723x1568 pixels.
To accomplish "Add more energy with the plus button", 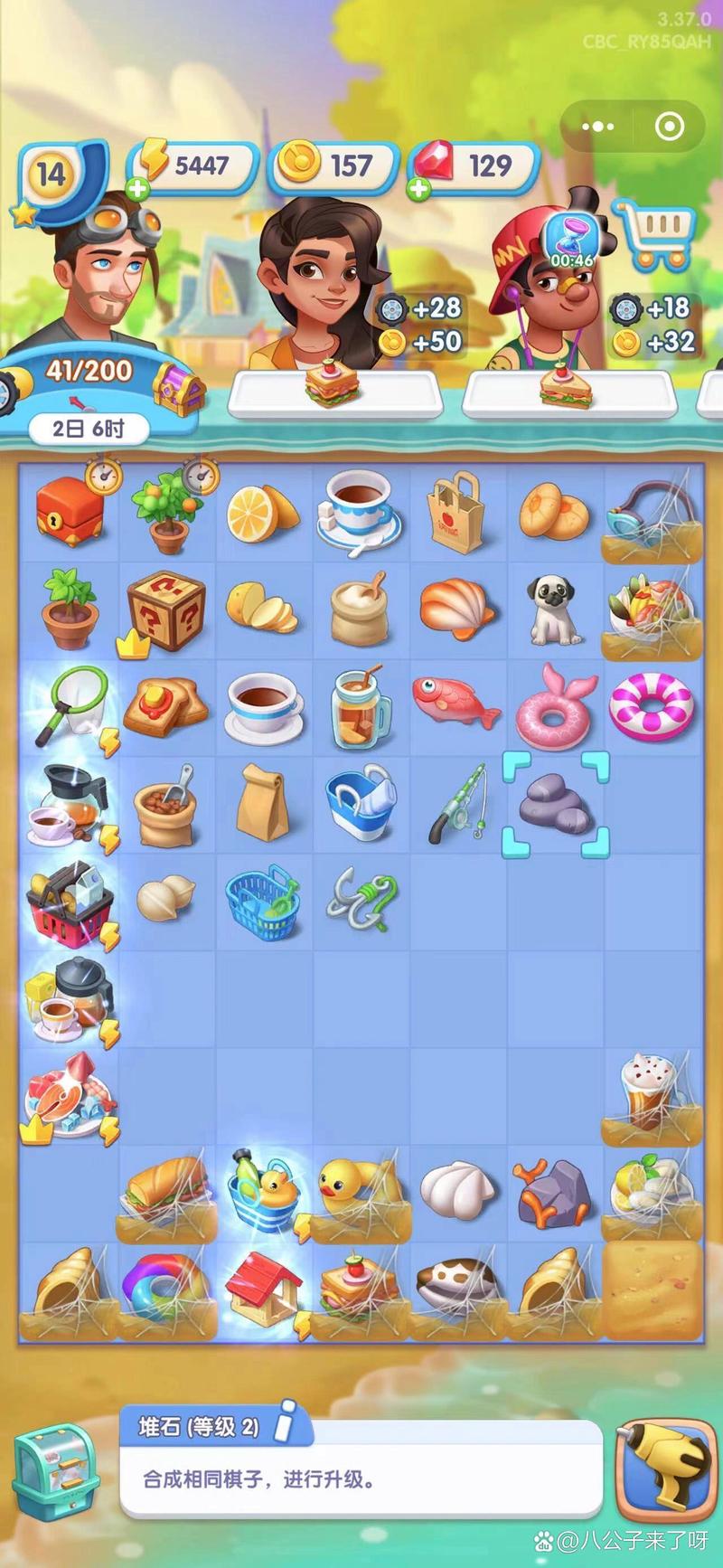I will pos(138,189).
